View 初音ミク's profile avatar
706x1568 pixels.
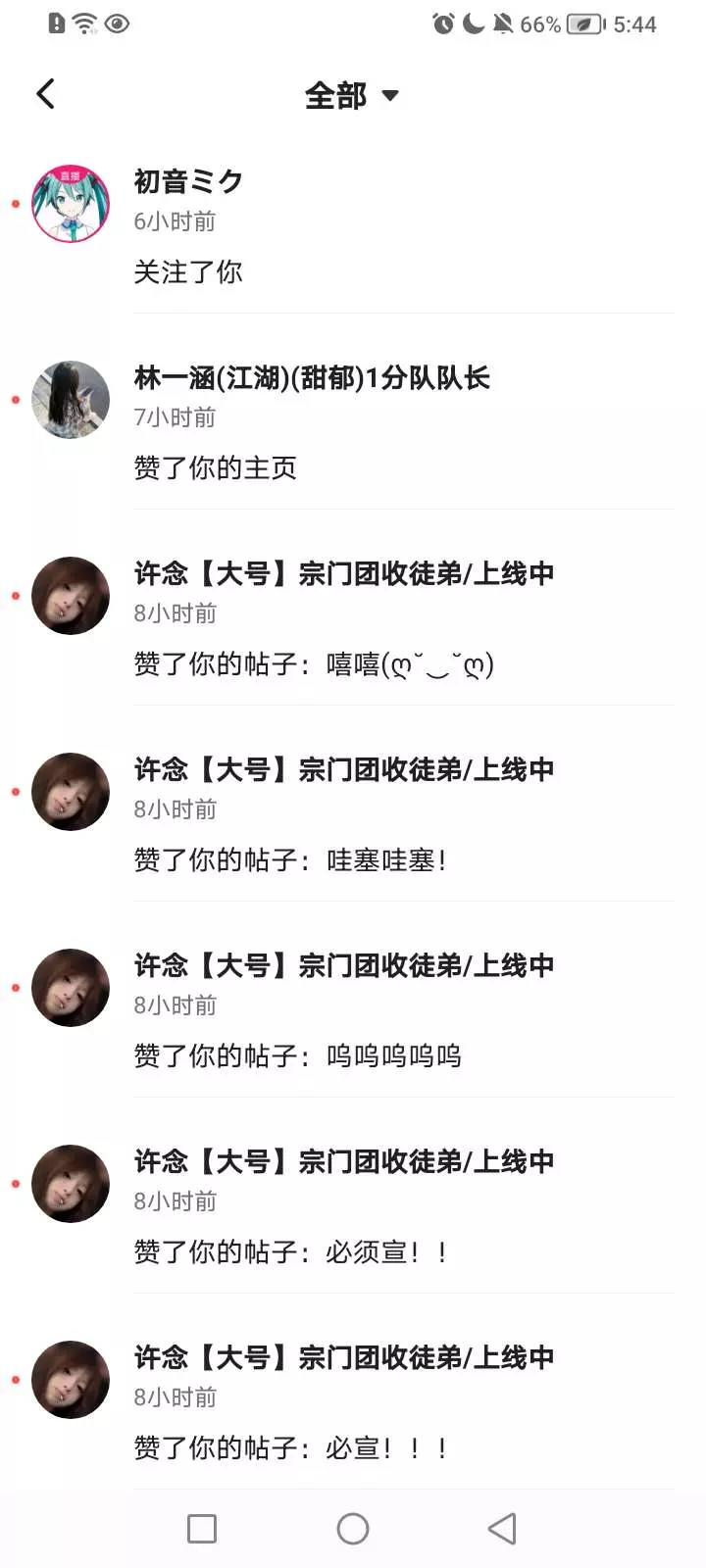click(71, 204)
